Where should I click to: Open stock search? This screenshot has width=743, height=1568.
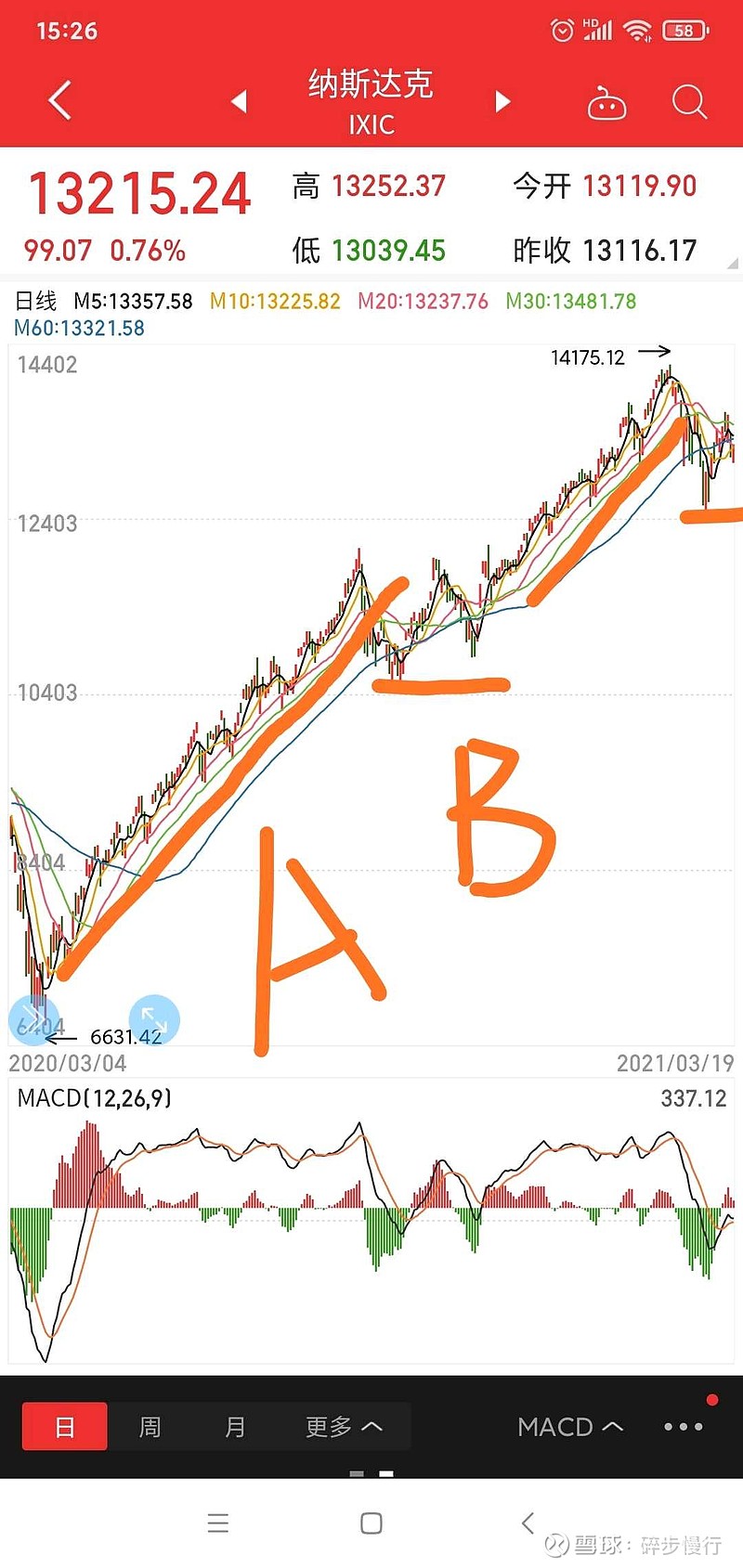(x=689, y=102)
